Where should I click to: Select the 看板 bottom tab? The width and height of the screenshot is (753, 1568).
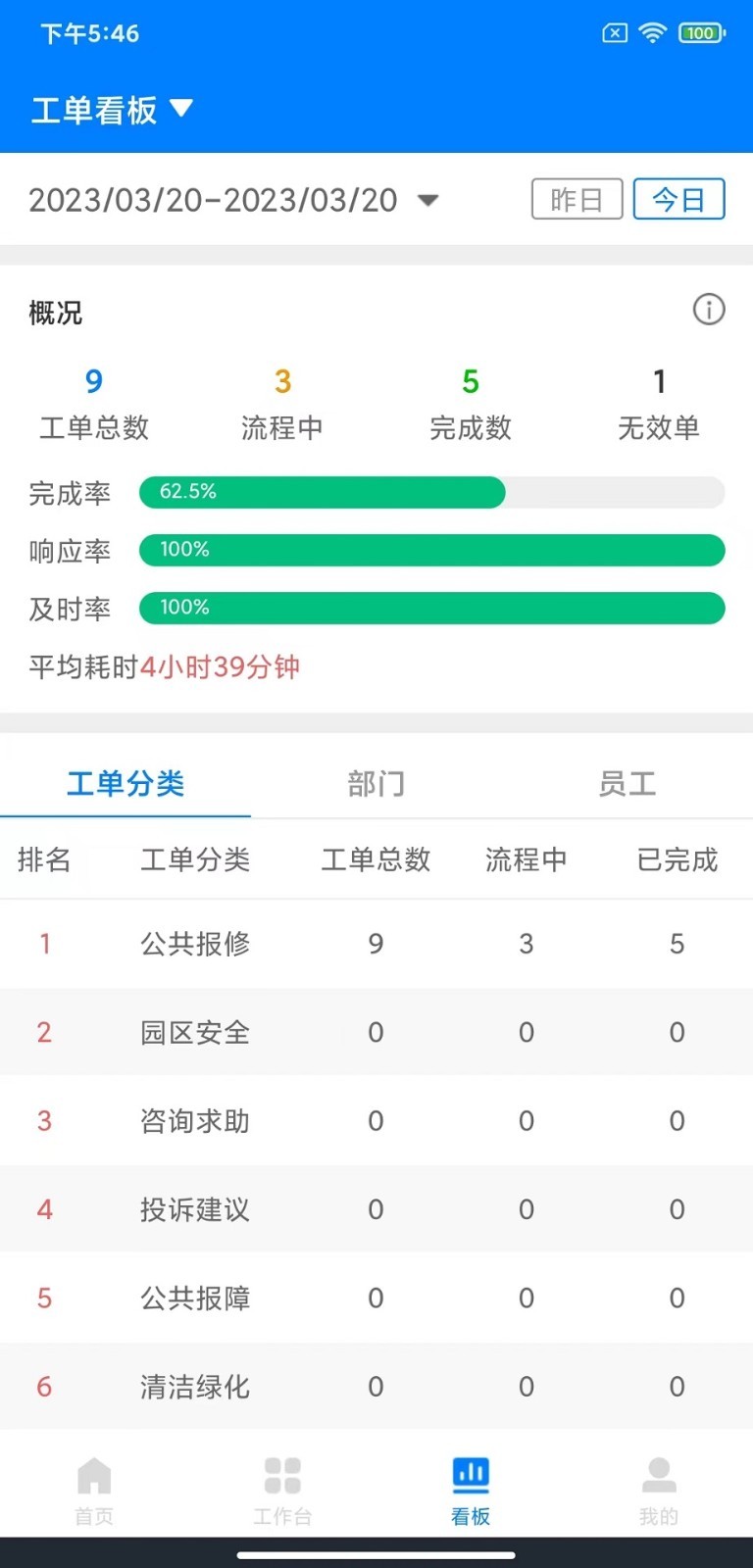[x=471, y=1490]
